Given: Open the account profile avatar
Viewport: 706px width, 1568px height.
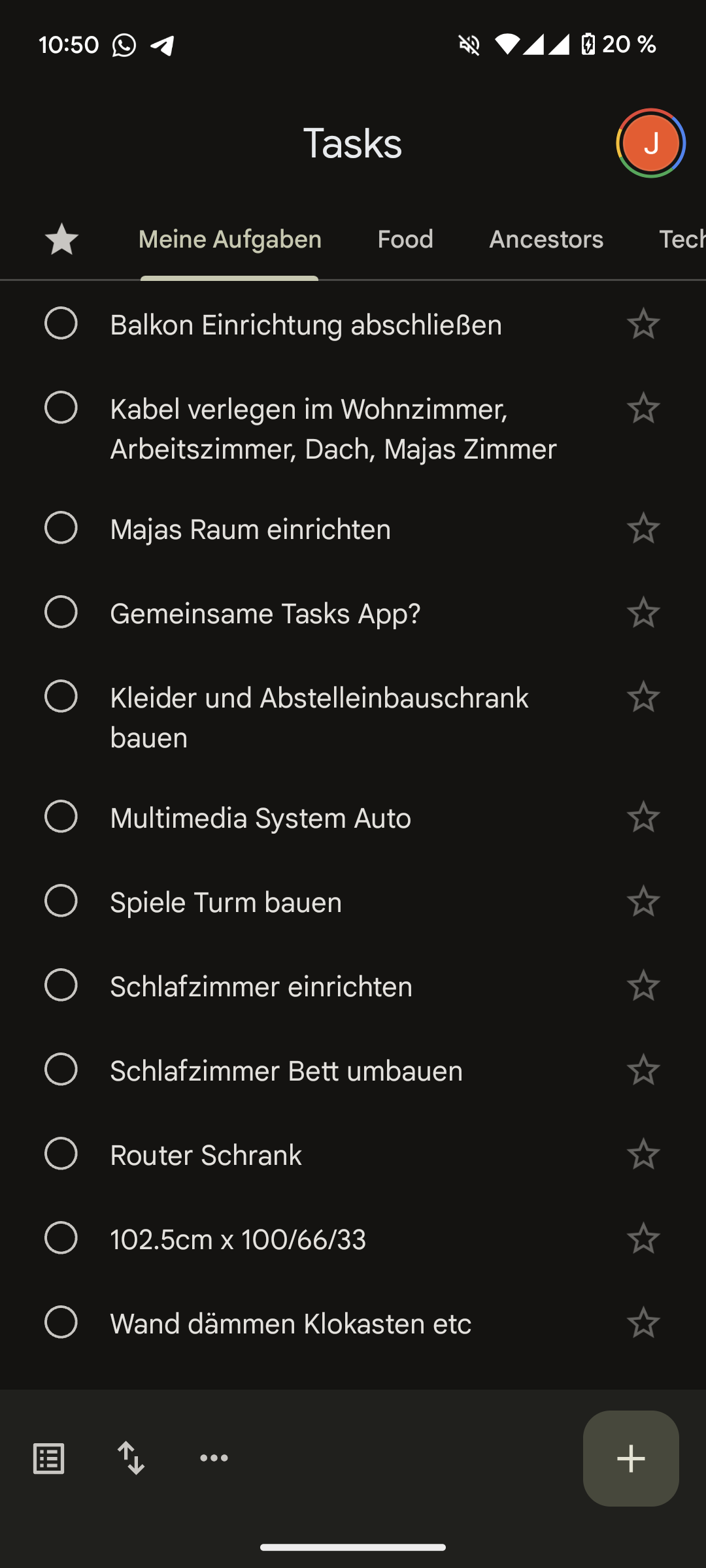Looking at the screenshot, I should (650, 143).
